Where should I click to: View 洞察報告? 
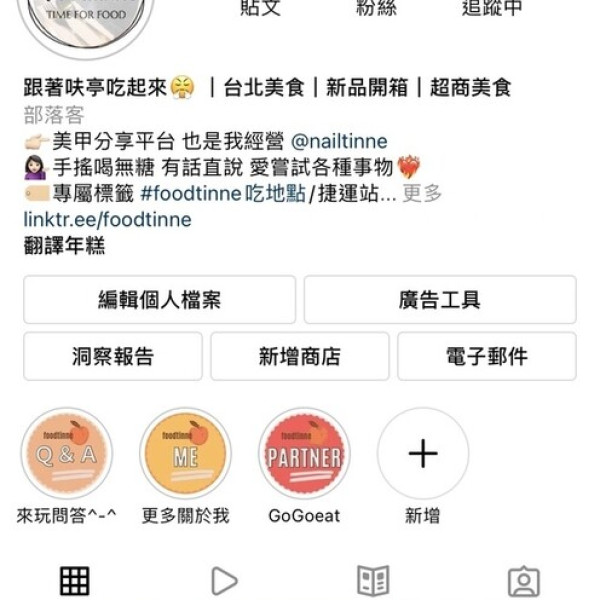[112, 357]
